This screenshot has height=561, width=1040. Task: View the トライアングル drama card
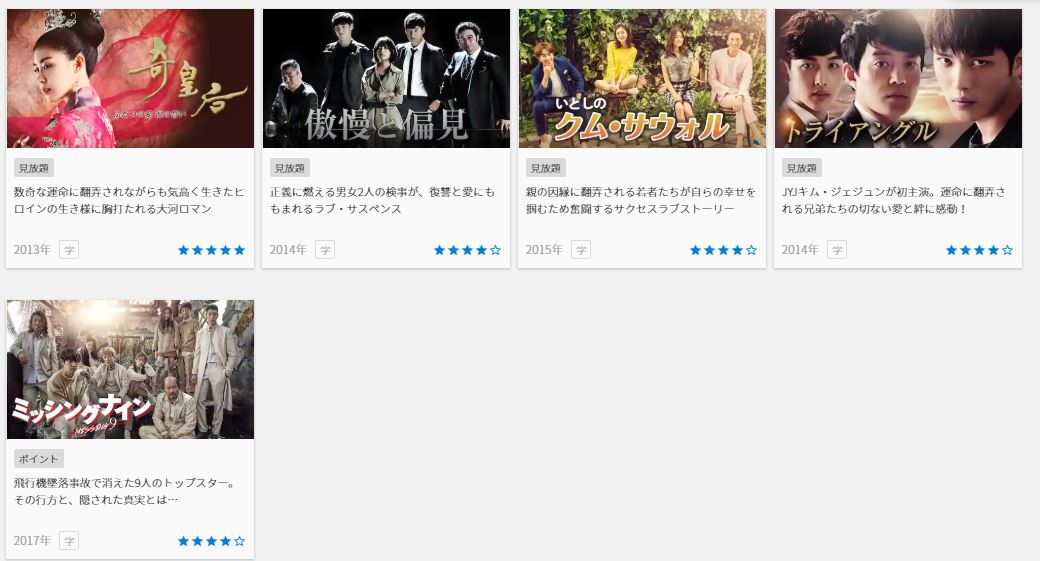tap(898, 80)
